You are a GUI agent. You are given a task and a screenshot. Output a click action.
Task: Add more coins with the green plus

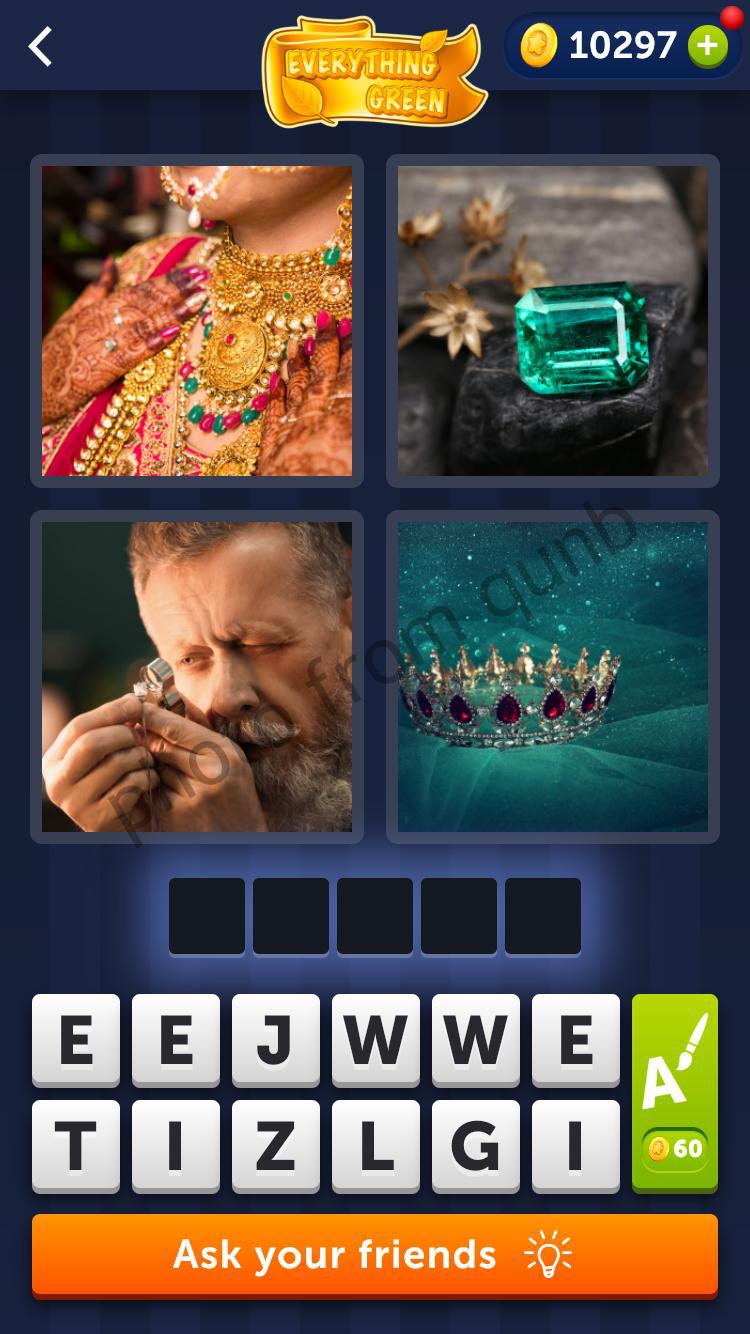[707, 46]
